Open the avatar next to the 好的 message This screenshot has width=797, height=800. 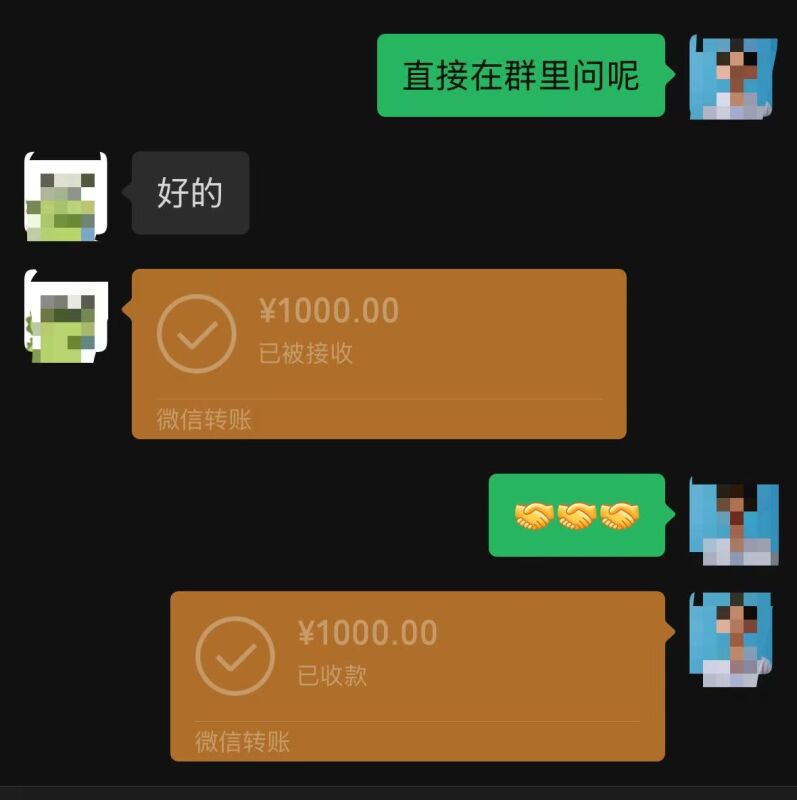click(x=66, y=197)
